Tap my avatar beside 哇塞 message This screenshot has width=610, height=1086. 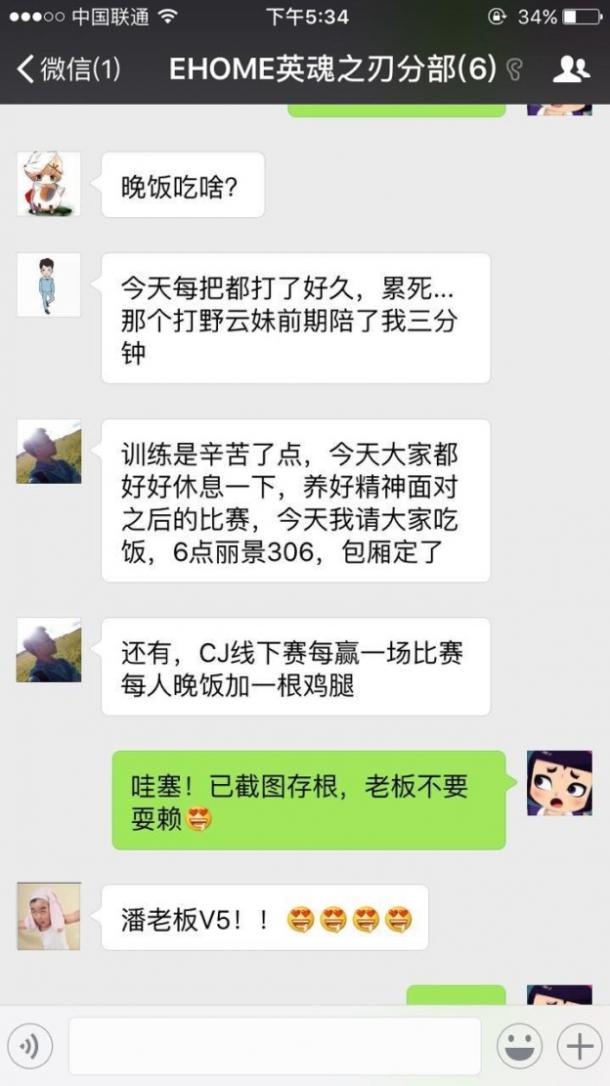tap(559, 783)
